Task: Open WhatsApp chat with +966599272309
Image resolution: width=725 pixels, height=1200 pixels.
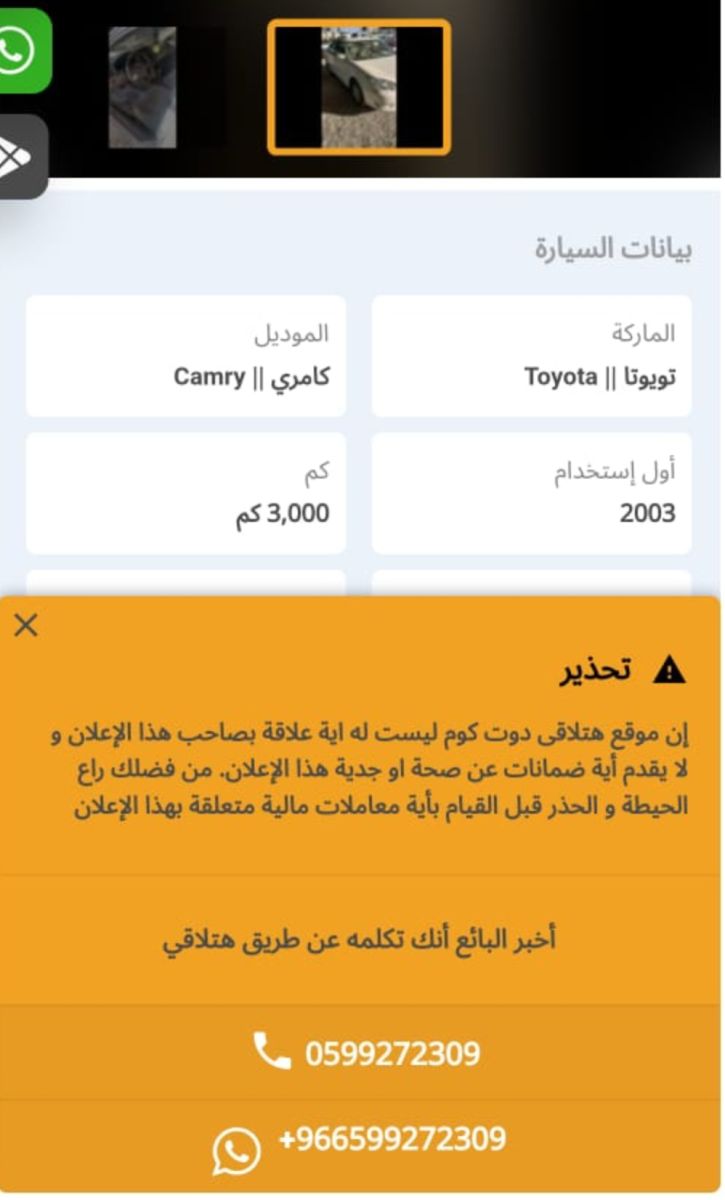Action: pos(390,1138)
